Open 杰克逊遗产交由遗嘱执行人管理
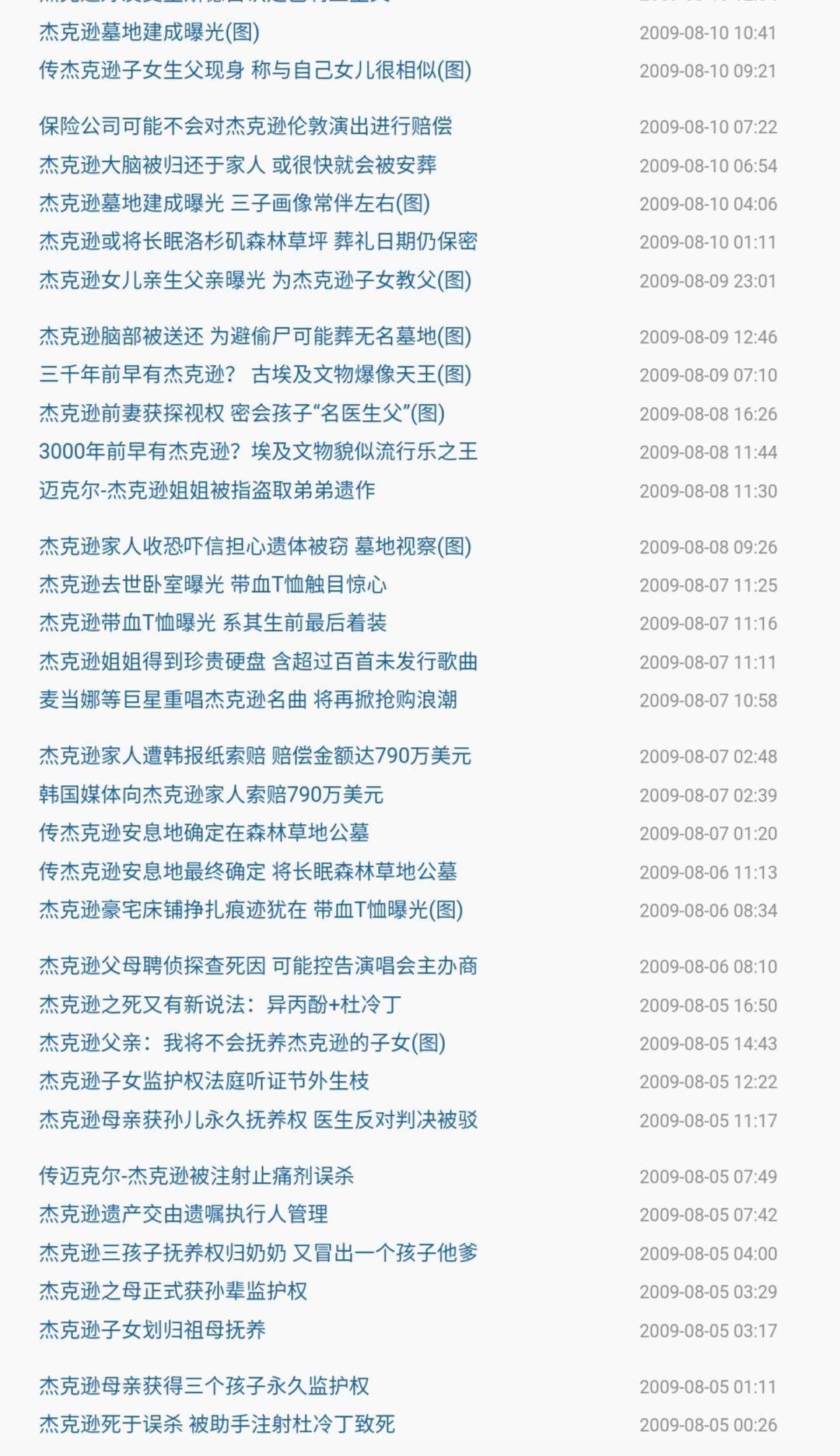The height and width of the screenshot is (1456, 840). click(x=184, y=1214)
